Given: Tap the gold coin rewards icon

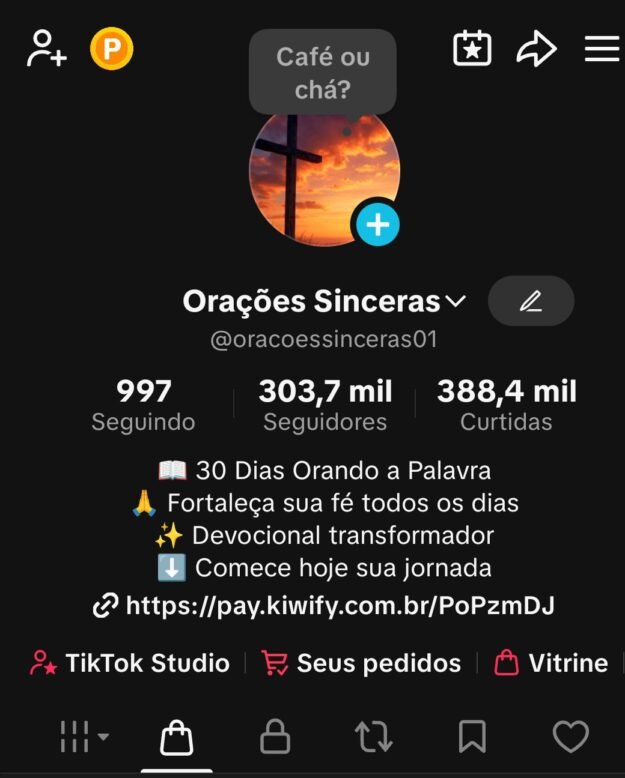Looking at the screenshot, I should [x=111, y=49].
